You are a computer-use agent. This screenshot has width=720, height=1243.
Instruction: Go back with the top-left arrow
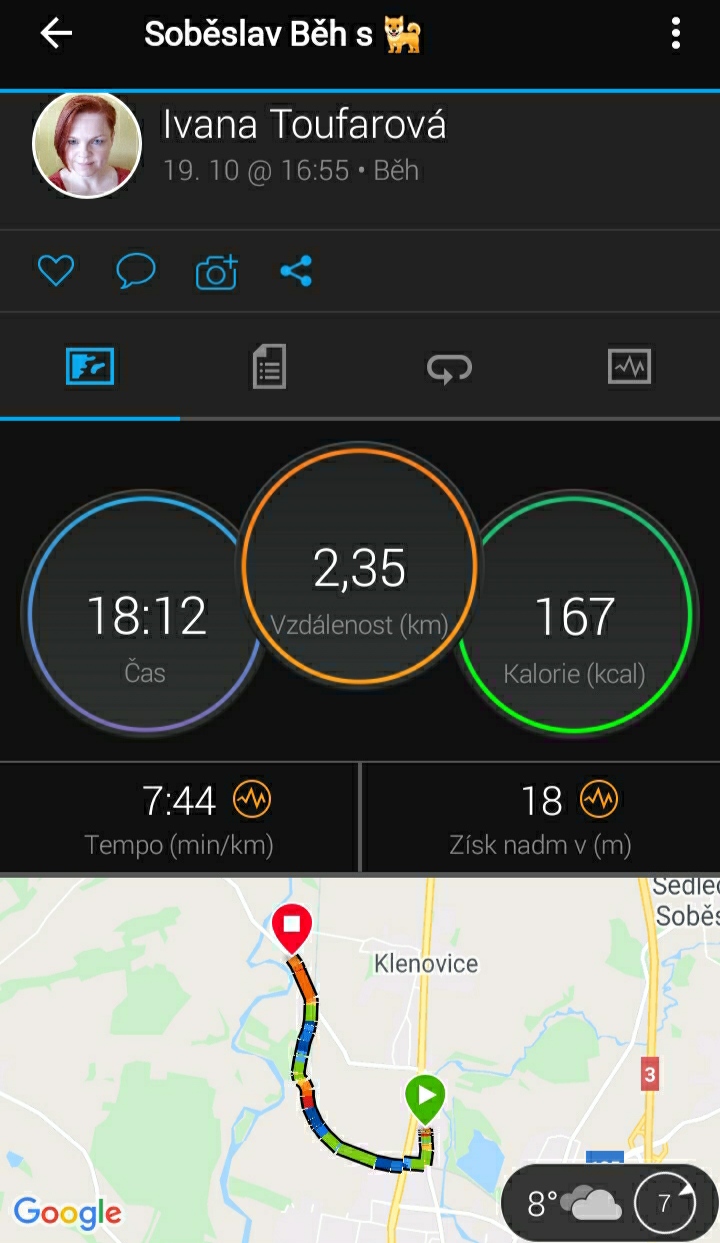click(56, 34)
